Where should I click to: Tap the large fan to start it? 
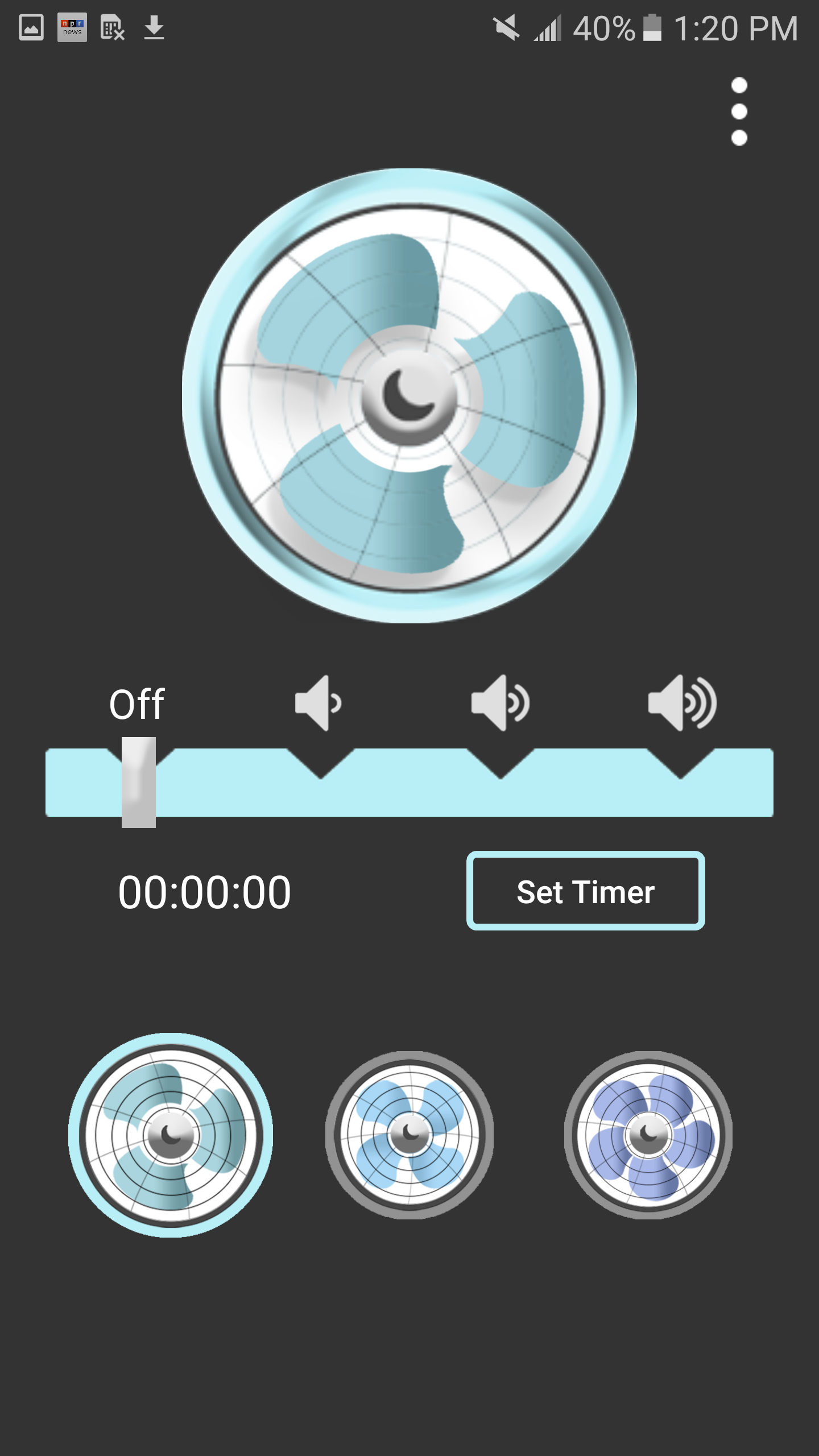(409, 396)
